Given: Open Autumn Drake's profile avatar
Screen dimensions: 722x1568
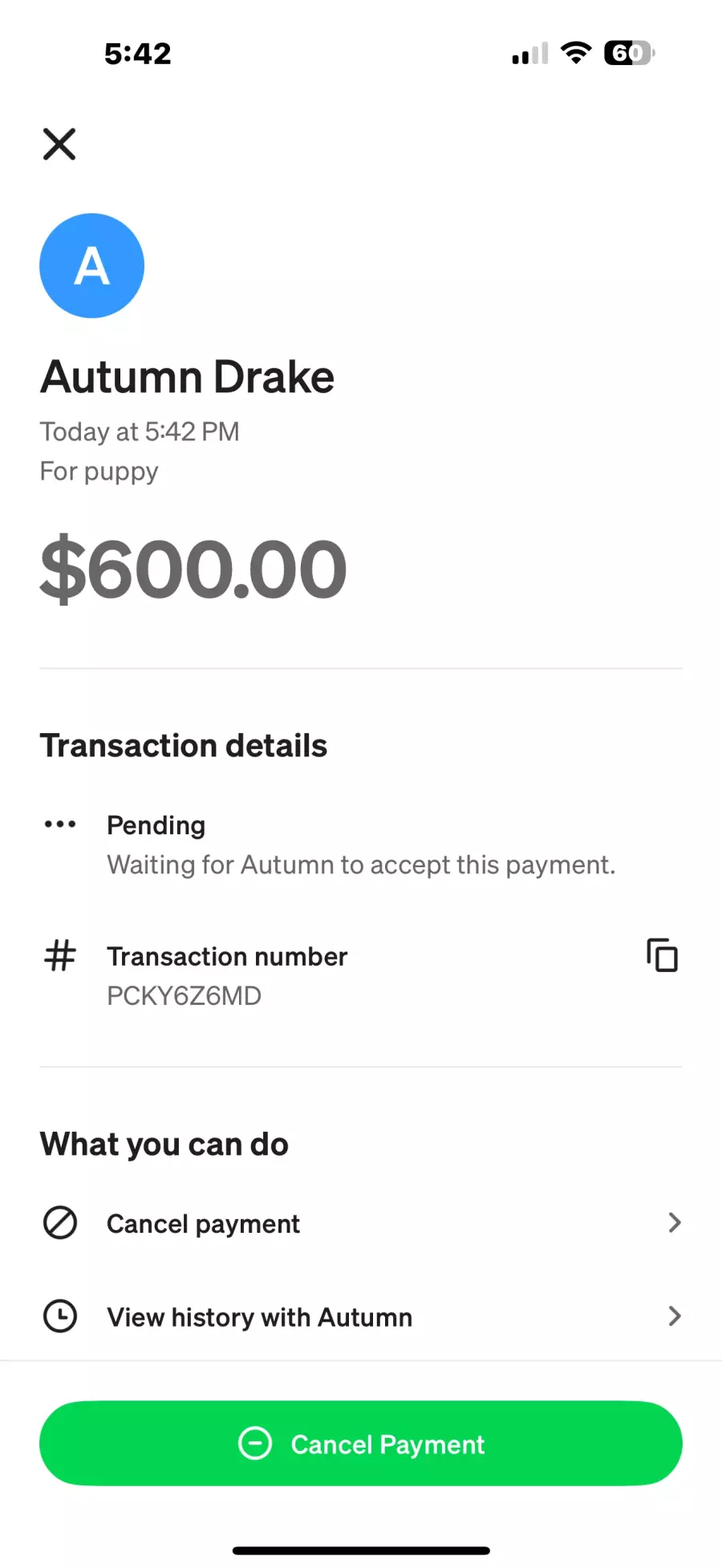Looking at the screenshot, I should tap(92, 265).
